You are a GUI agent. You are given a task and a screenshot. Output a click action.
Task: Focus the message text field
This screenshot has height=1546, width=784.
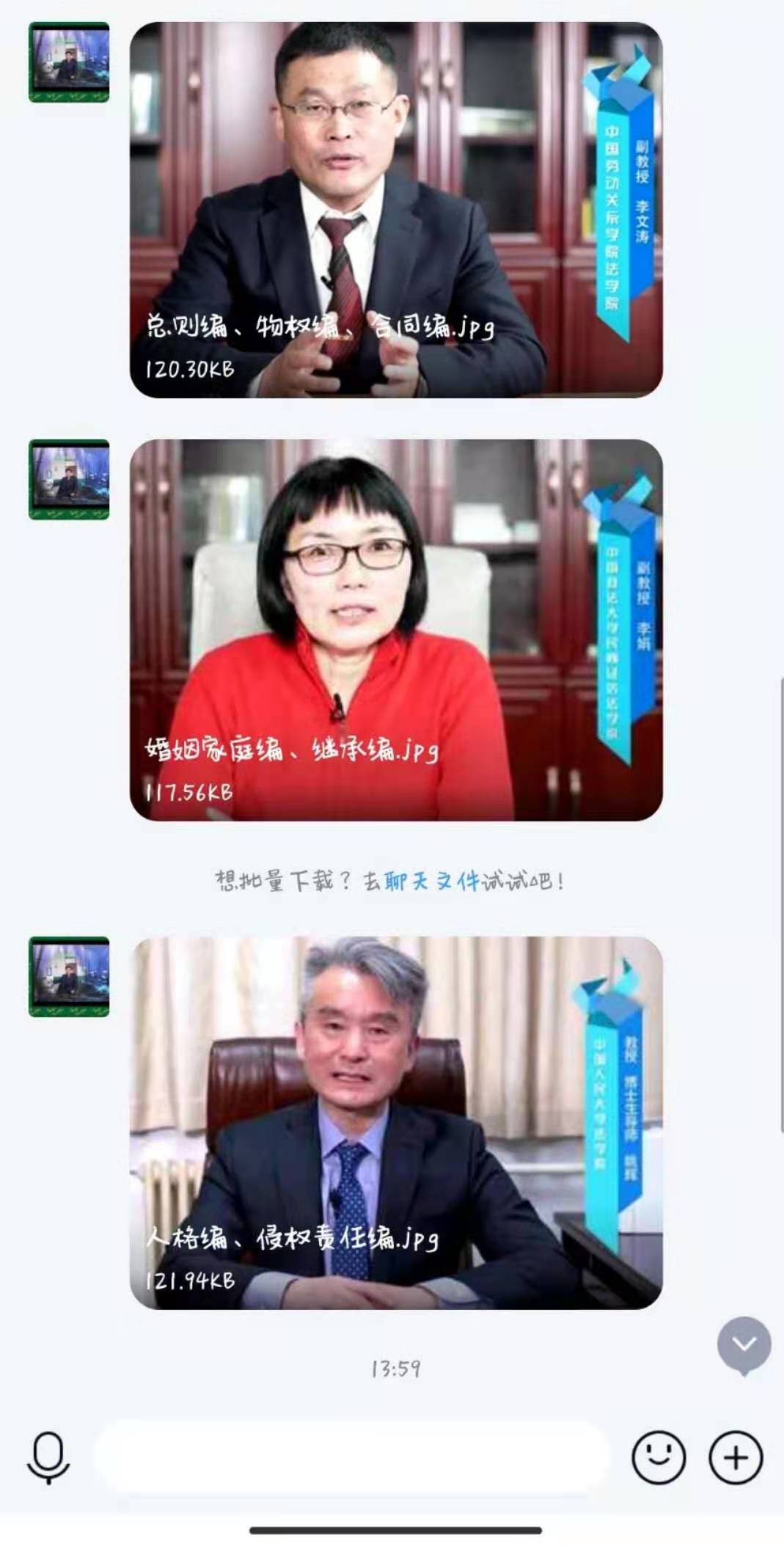[351, 1457]
